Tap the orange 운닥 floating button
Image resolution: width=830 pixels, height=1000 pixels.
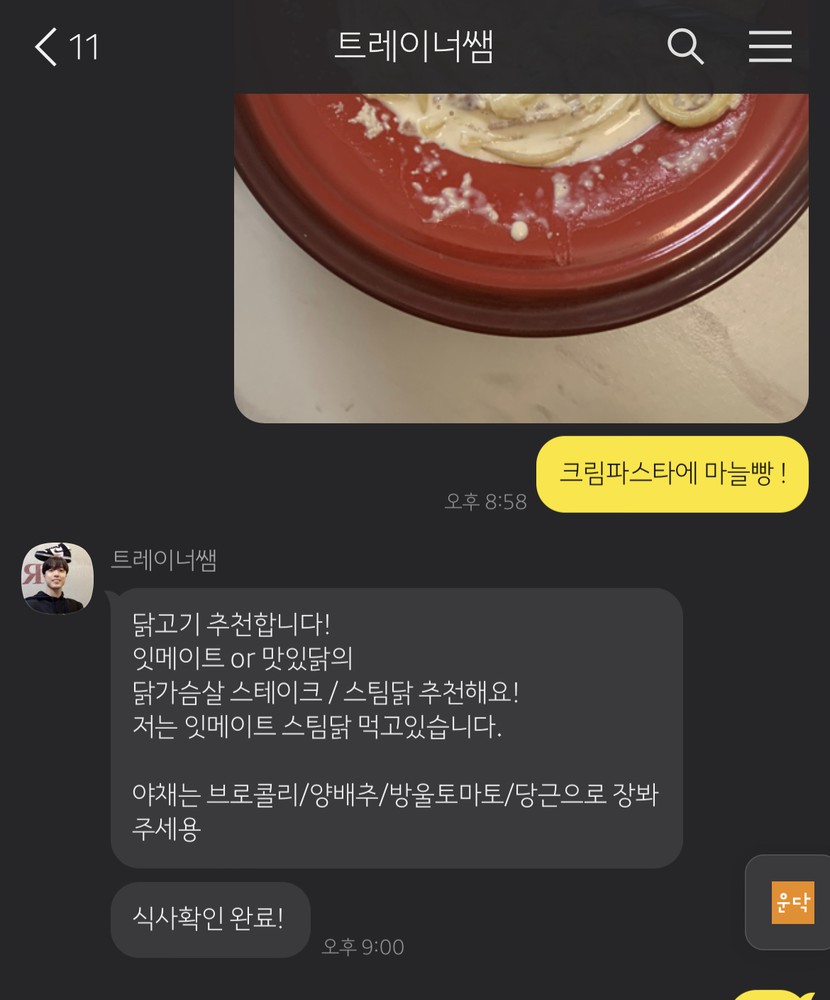[792, 902]
